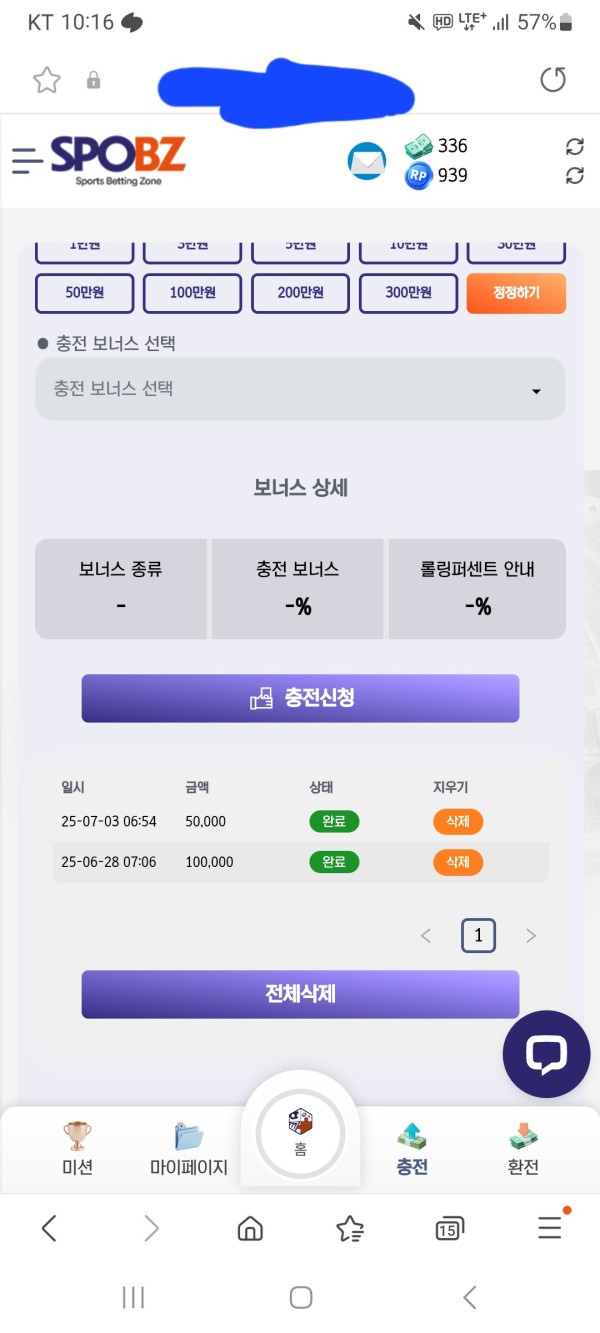
Task: Select the 50만원 amount button
Action: pyautogui.click(x=85, y=293)
